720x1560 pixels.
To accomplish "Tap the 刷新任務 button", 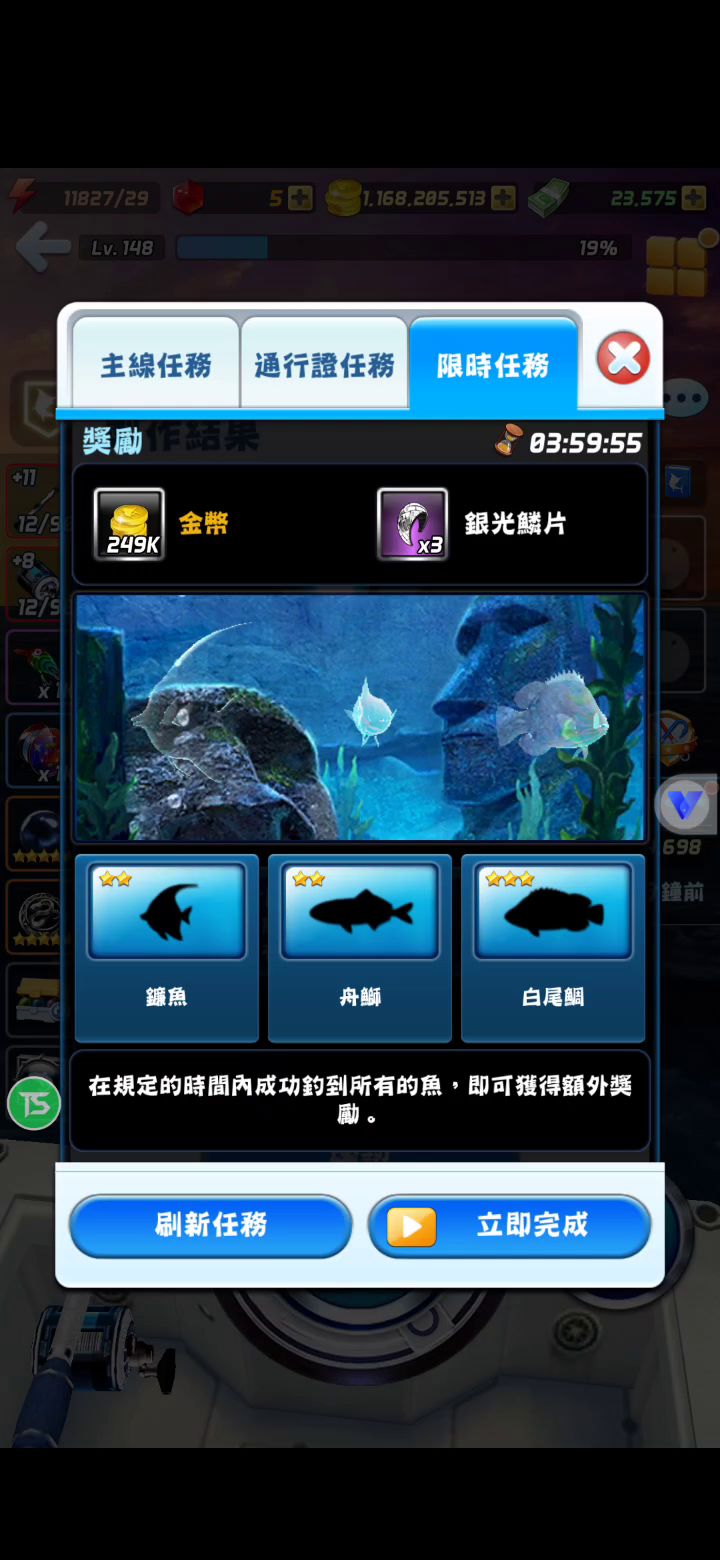I will [x=210, y=1225].
